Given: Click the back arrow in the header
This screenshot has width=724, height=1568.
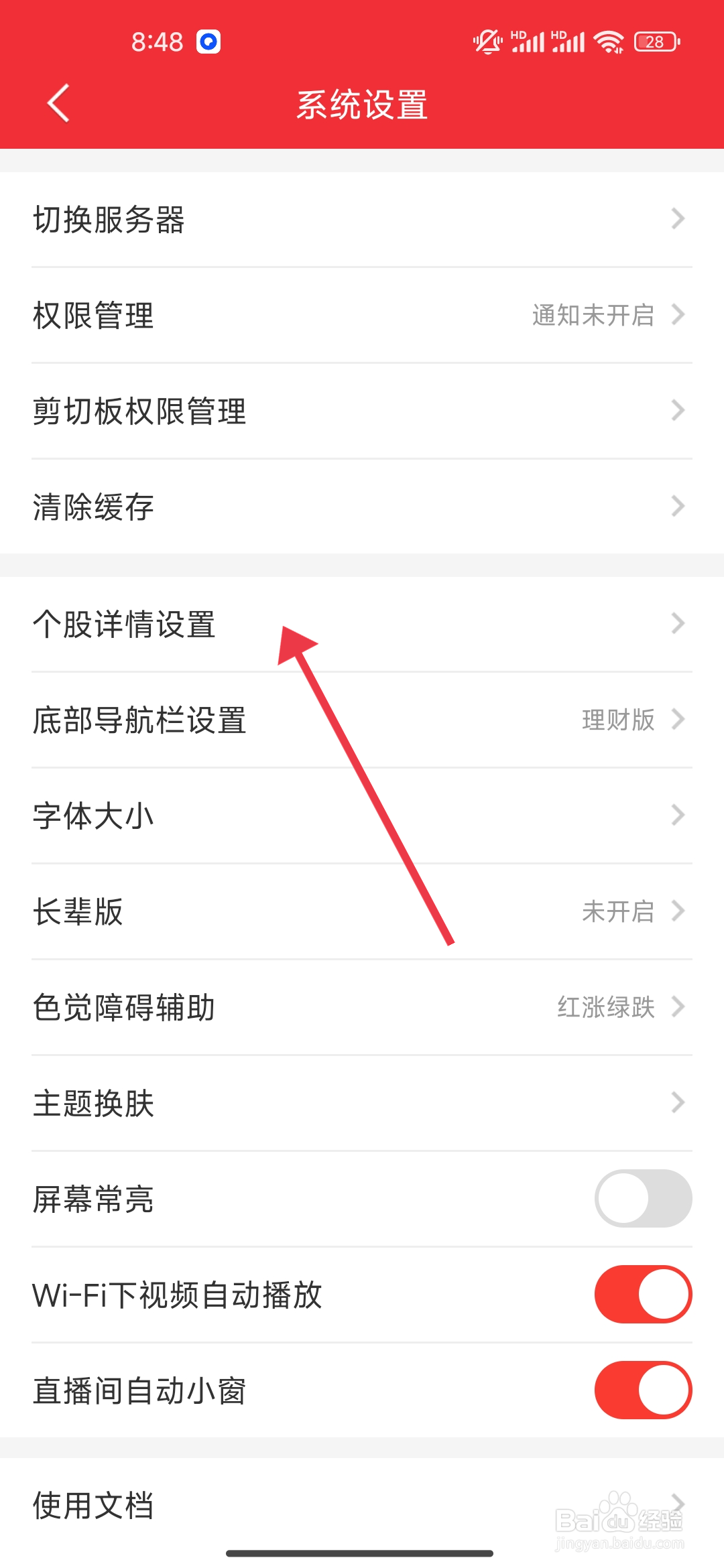Looking at the screenshot, I should (57, 104).
